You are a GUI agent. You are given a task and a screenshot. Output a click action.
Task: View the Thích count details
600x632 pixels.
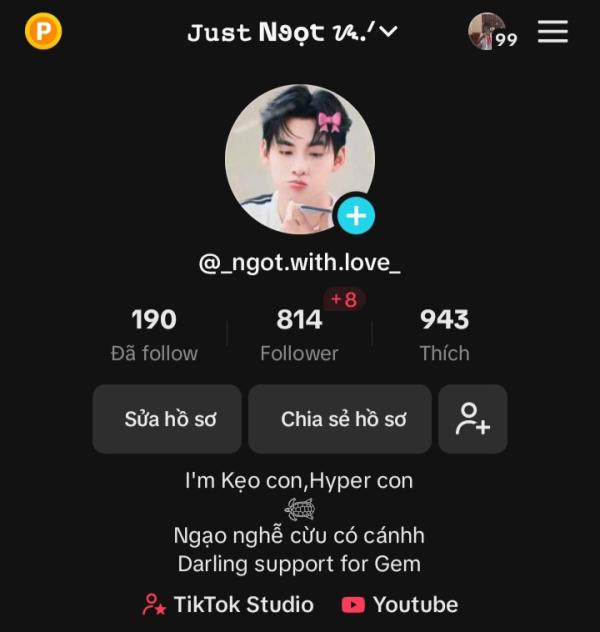(x=444, y=334)
